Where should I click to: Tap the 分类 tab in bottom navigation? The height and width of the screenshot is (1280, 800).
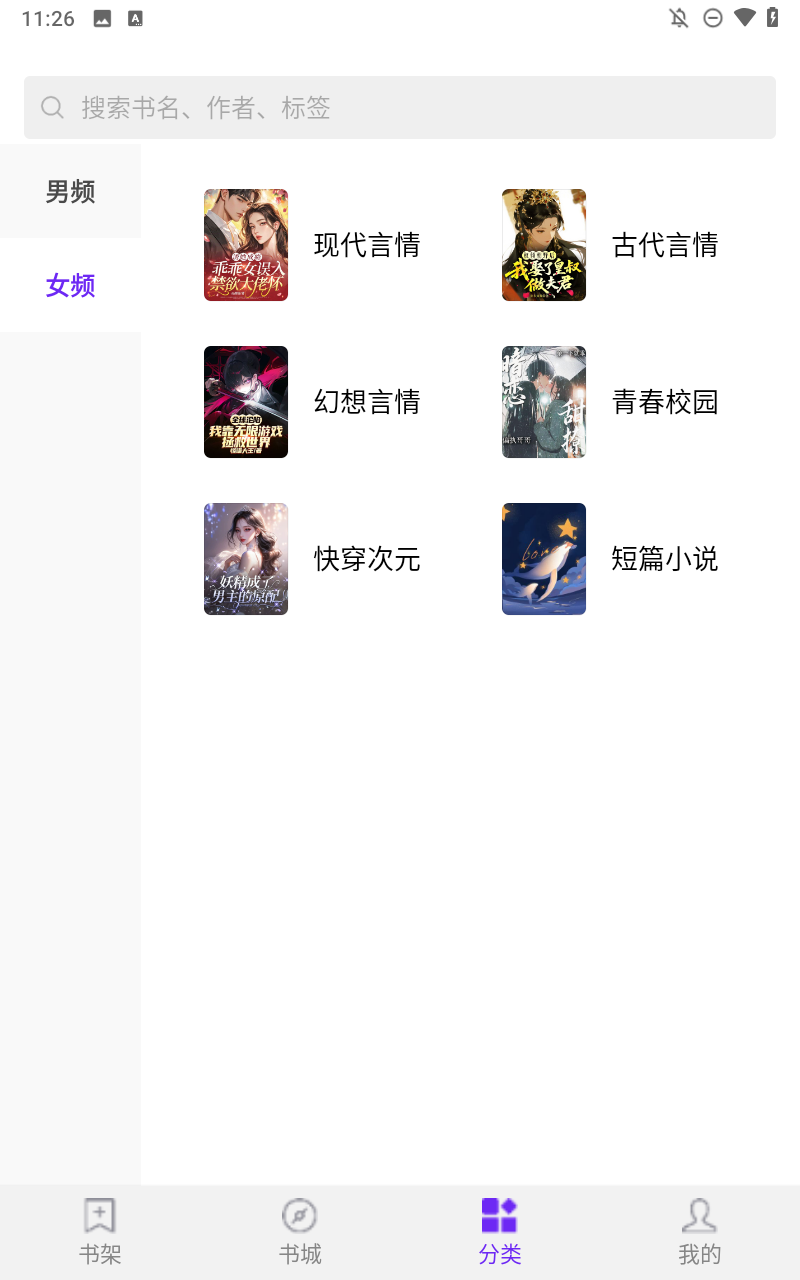click(500, 1231)
